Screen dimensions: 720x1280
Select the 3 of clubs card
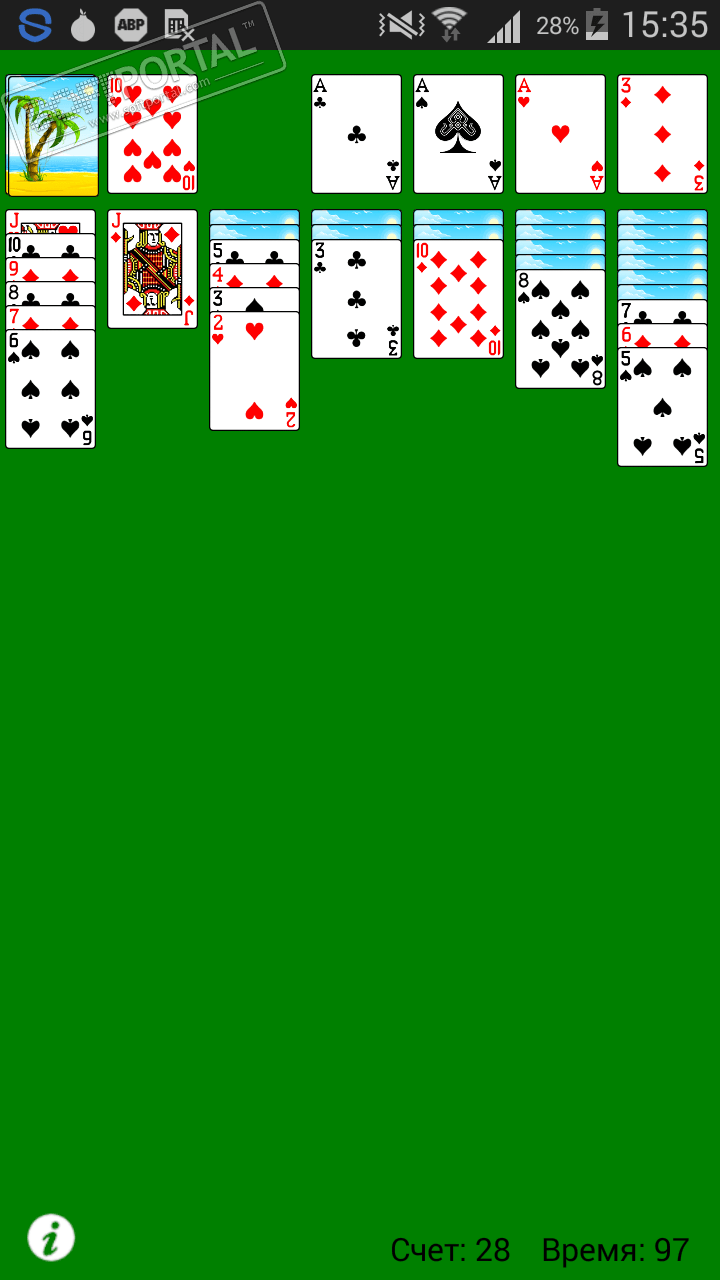[356, 299]
